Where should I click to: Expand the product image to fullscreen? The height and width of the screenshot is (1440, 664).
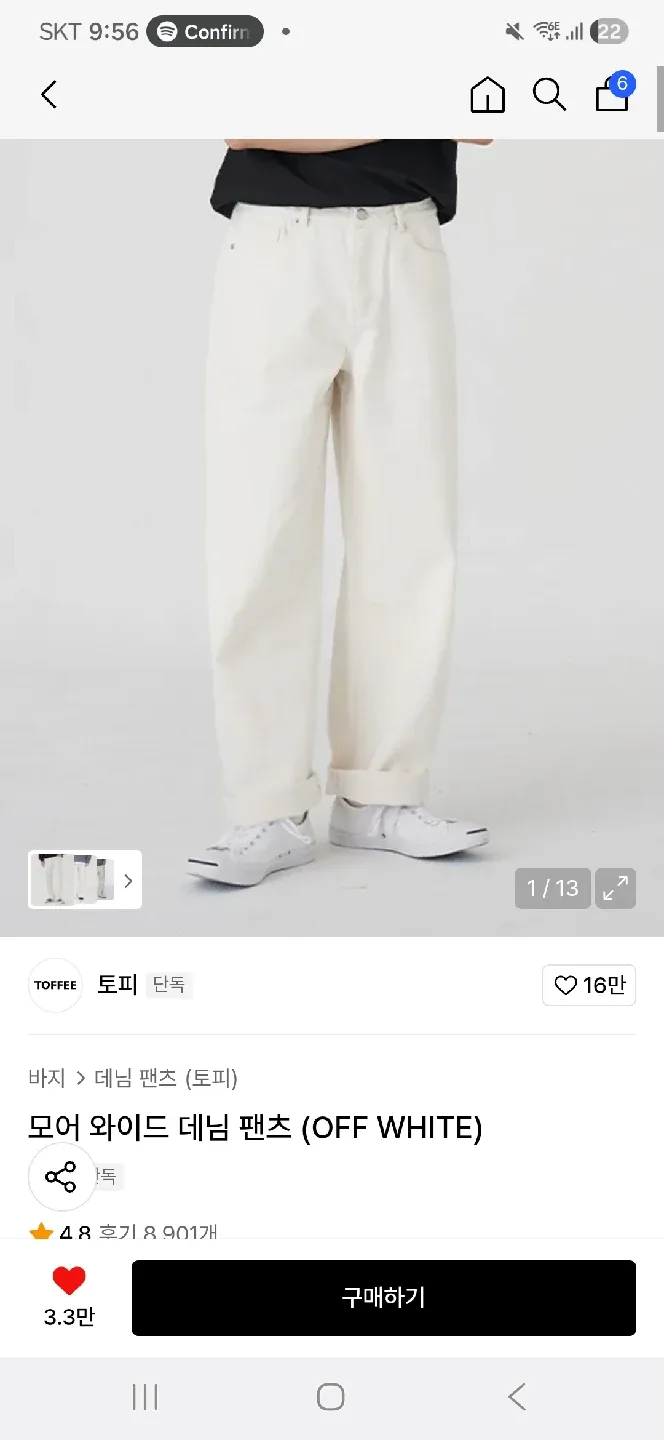pyautogui.click(x=615, y=888)
